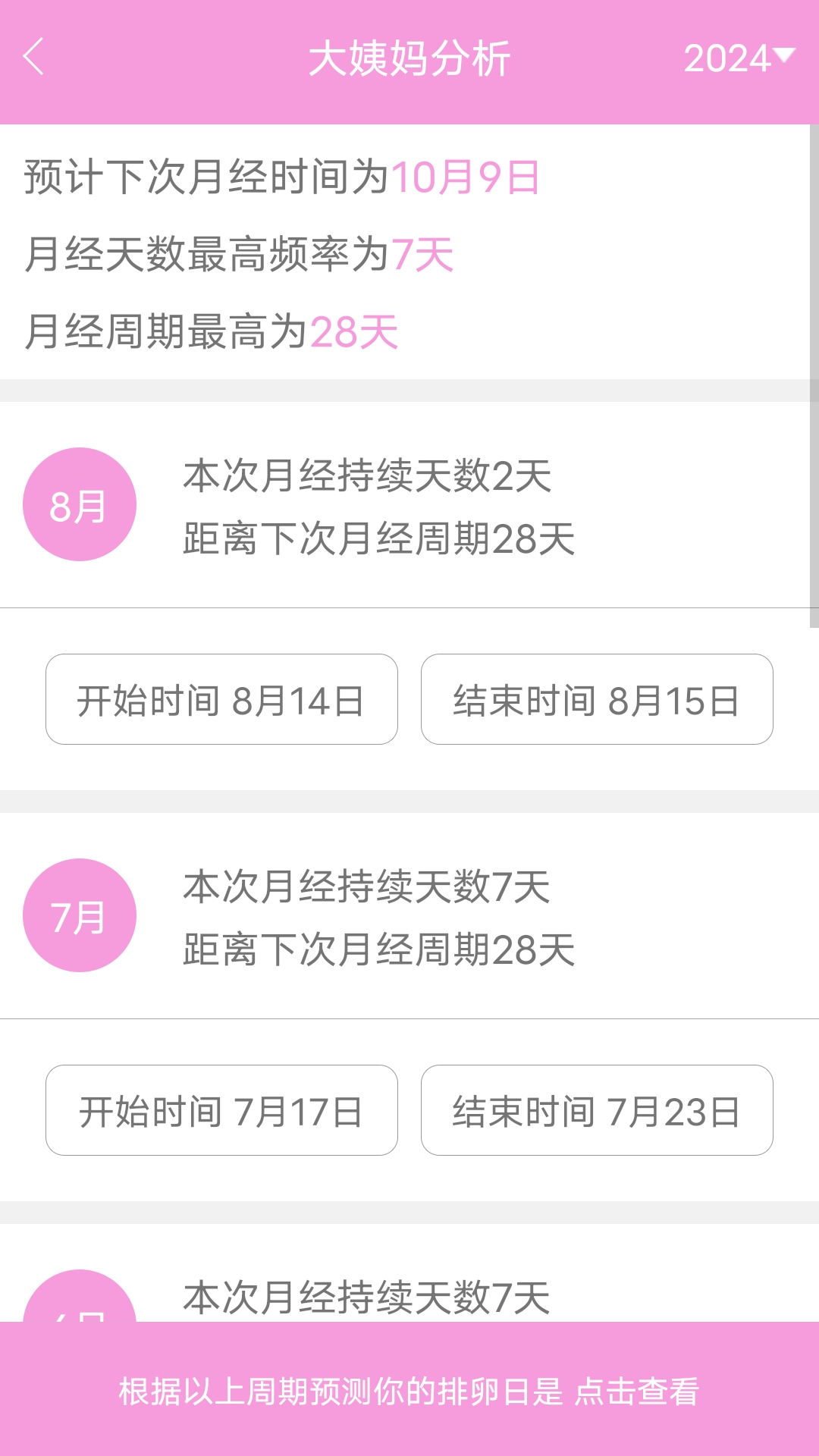This screenshot has width=819, height=1456.
Task: Tap the back arrow to return
Action: click(33, 57)
